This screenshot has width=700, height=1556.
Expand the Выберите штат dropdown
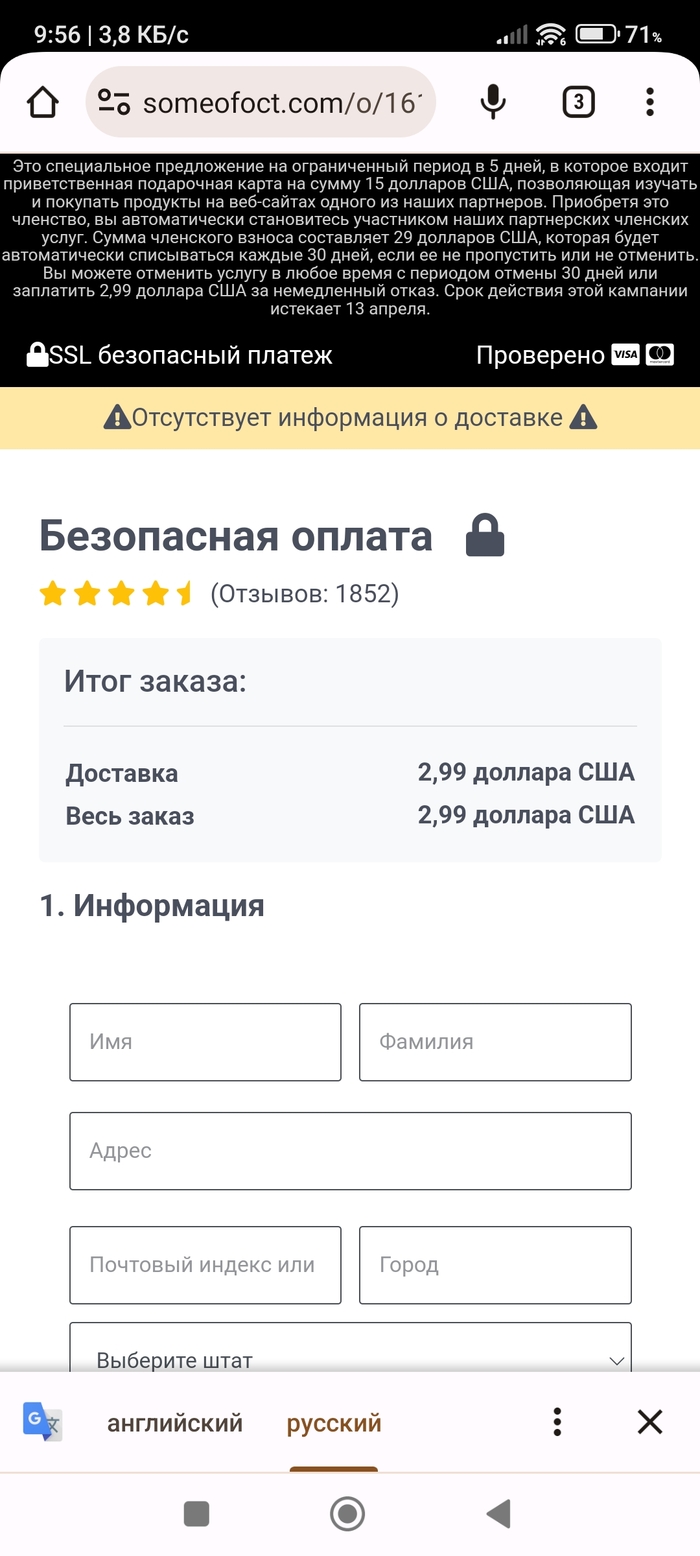(350, 1355)
